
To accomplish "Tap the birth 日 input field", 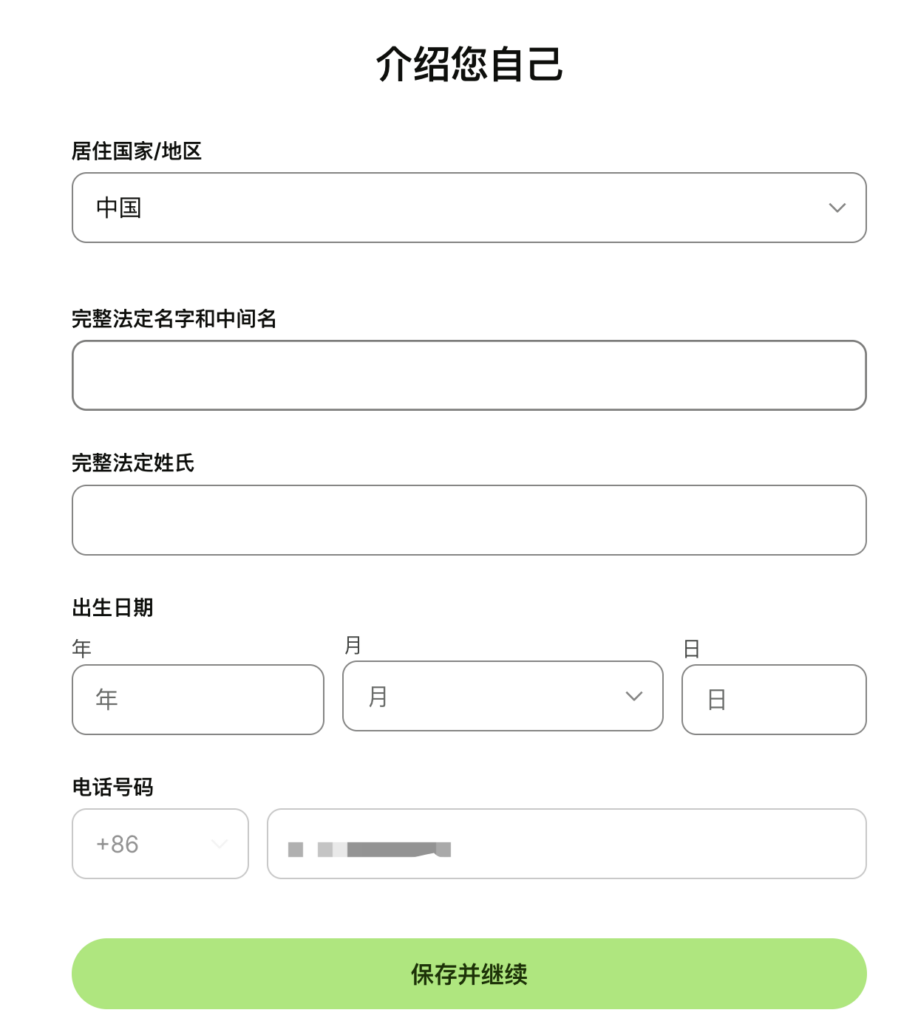I will (773, 700).
